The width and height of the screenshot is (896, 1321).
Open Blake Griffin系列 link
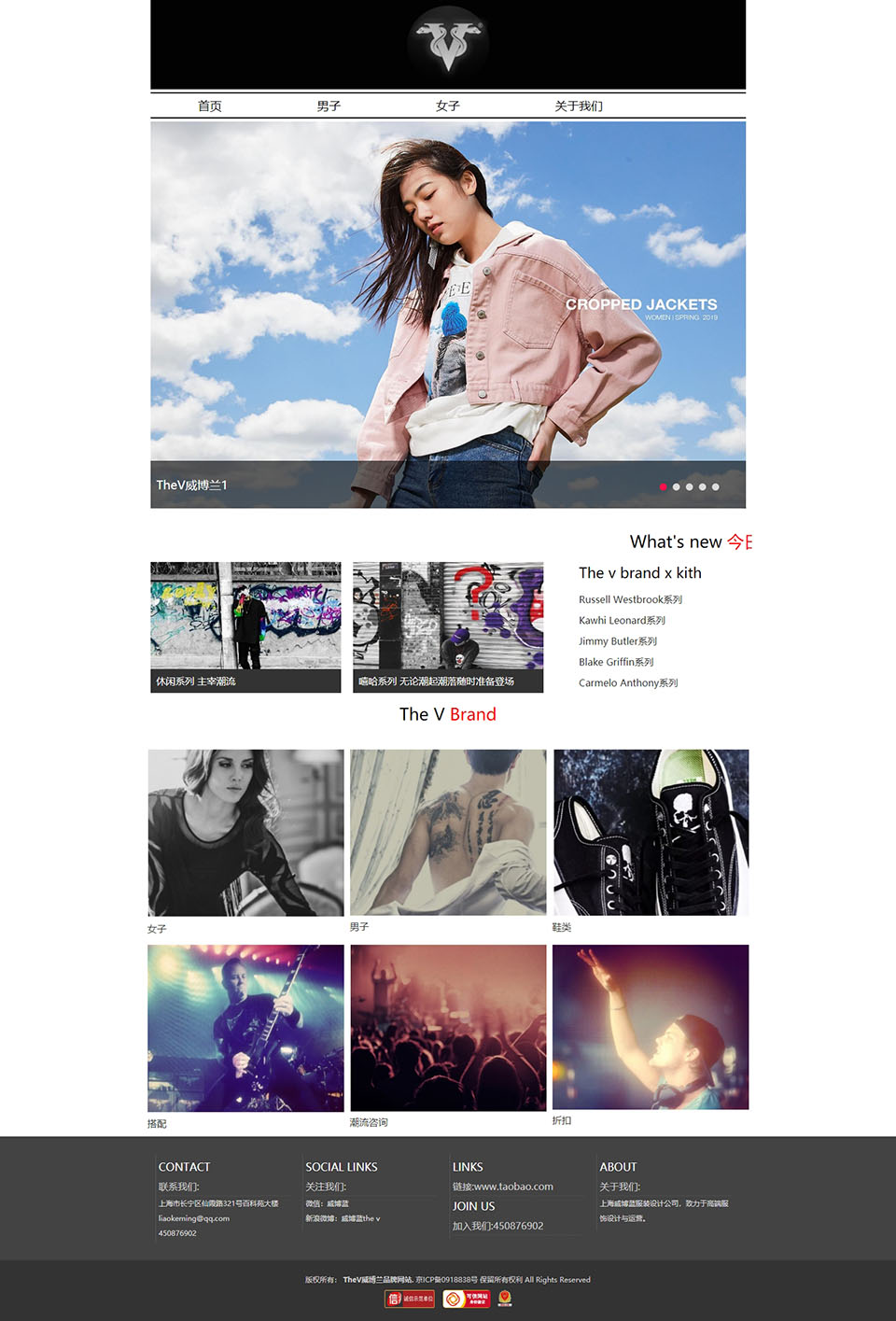tap(616, 662)
